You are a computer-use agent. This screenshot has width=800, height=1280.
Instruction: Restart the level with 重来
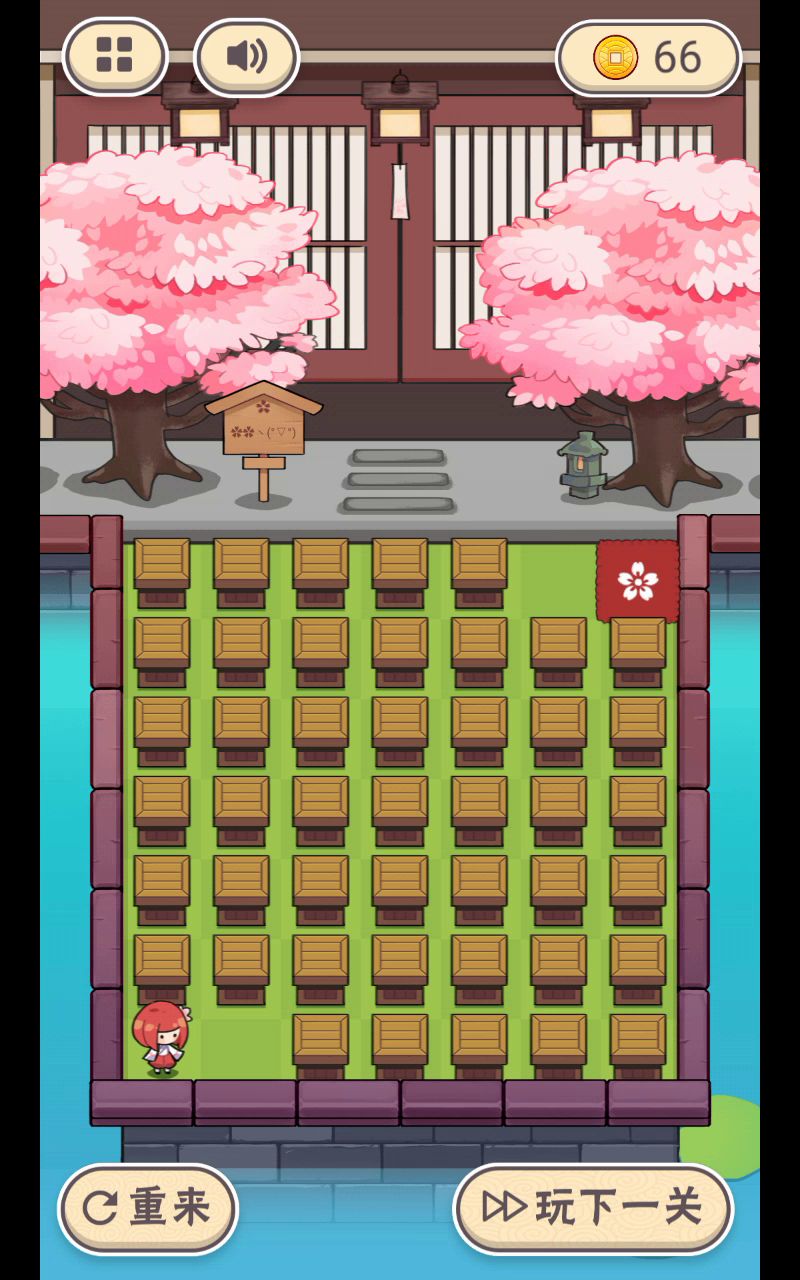point(148,1207)
